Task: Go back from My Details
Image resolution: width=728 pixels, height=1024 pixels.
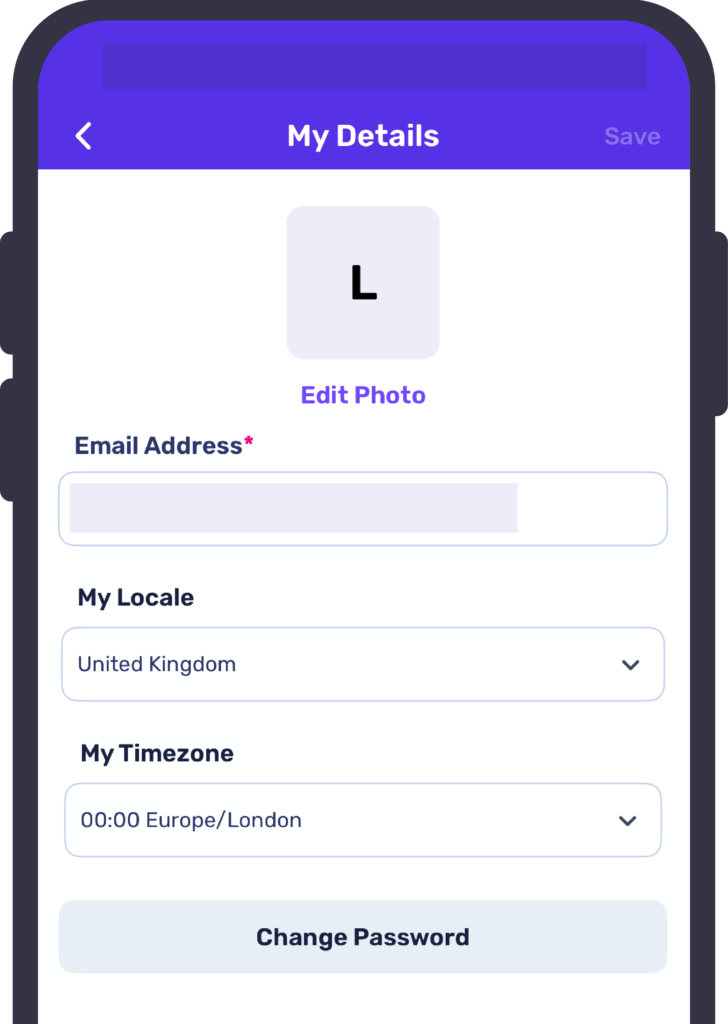Action: point(84,136)
